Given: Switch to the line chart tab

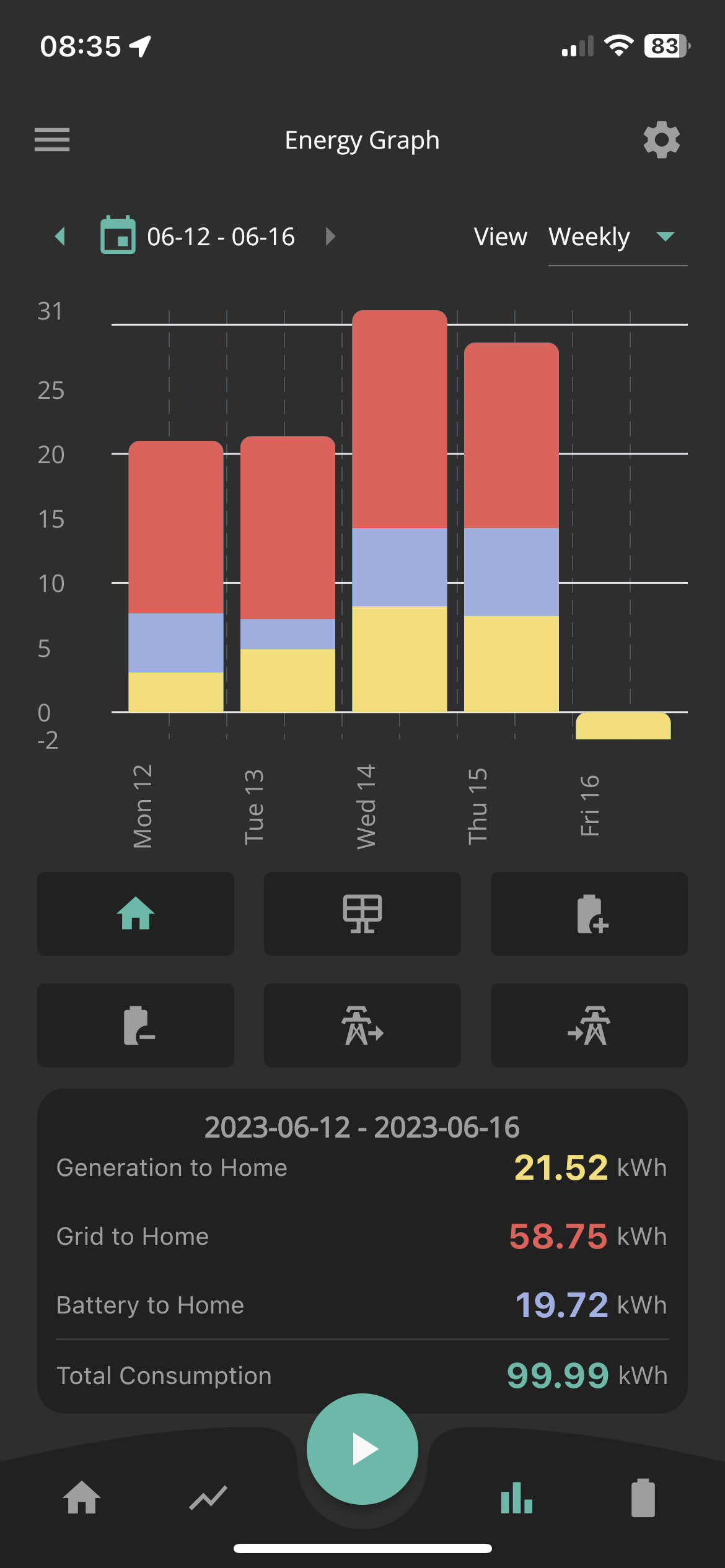Looking at the screenshot, I should (x=208, y=1498).
